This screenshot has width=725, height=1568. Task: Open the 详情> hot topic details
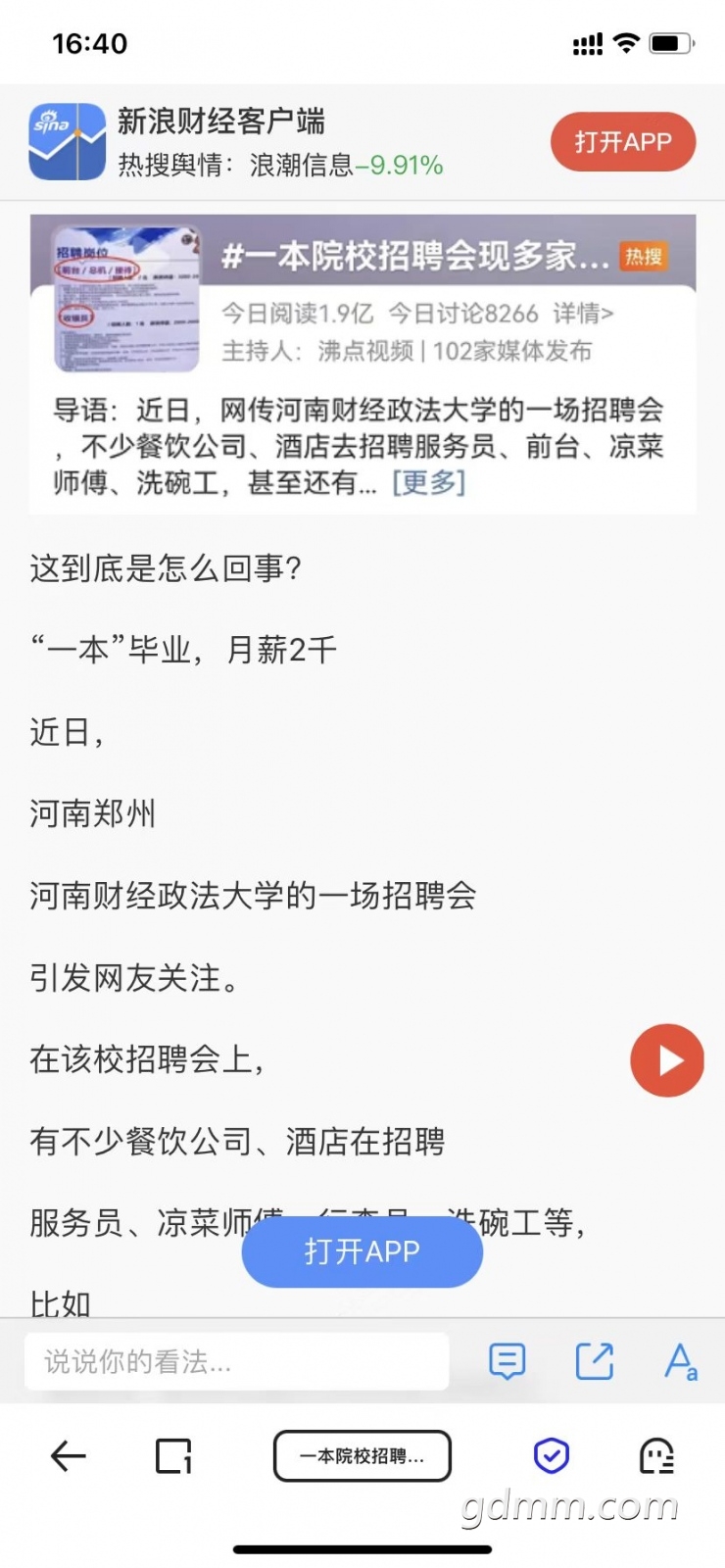click(583, 314)
